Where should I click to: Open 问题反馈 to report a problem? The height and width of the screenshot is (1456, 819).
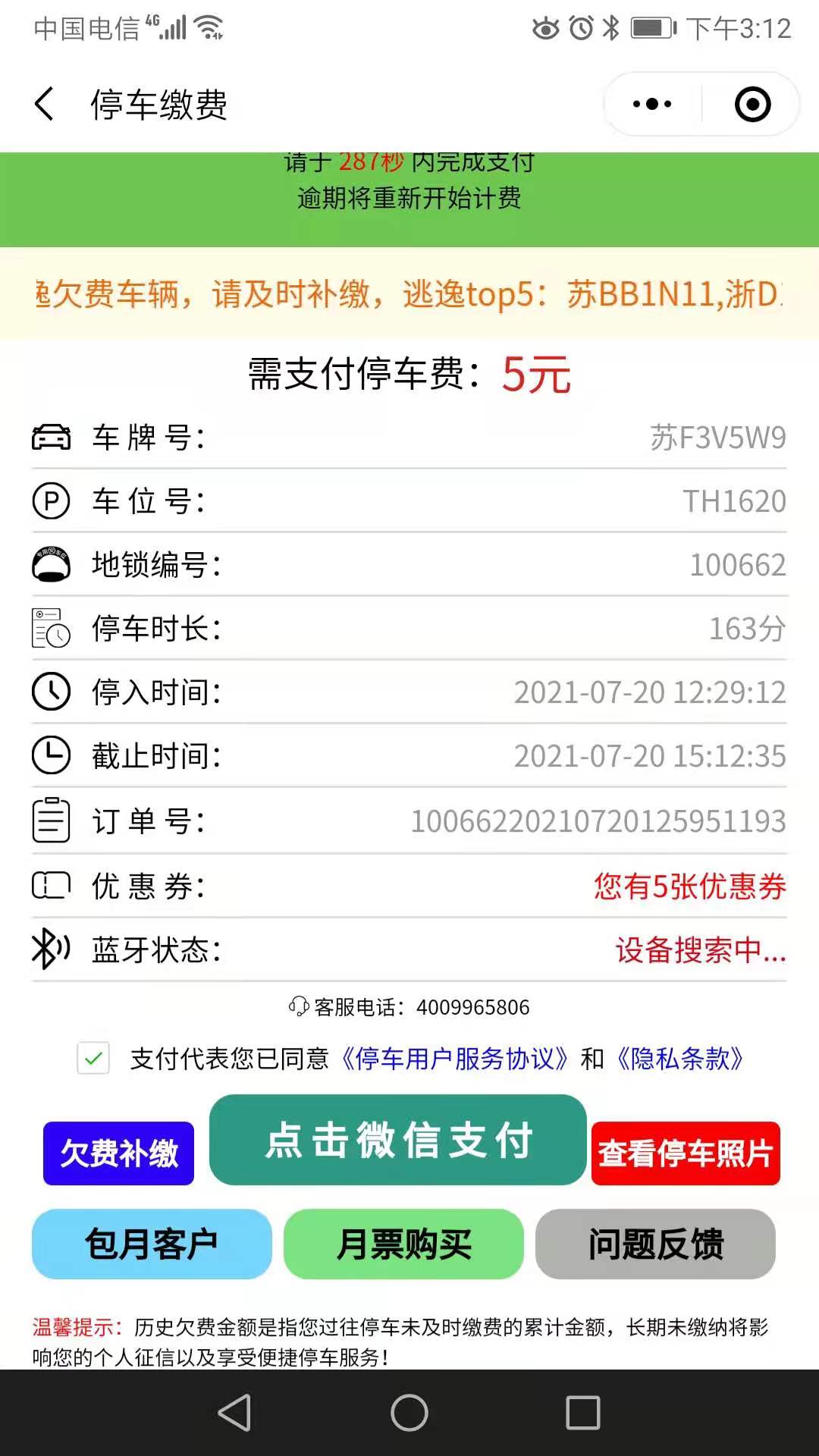click(x=655, y=1244)
